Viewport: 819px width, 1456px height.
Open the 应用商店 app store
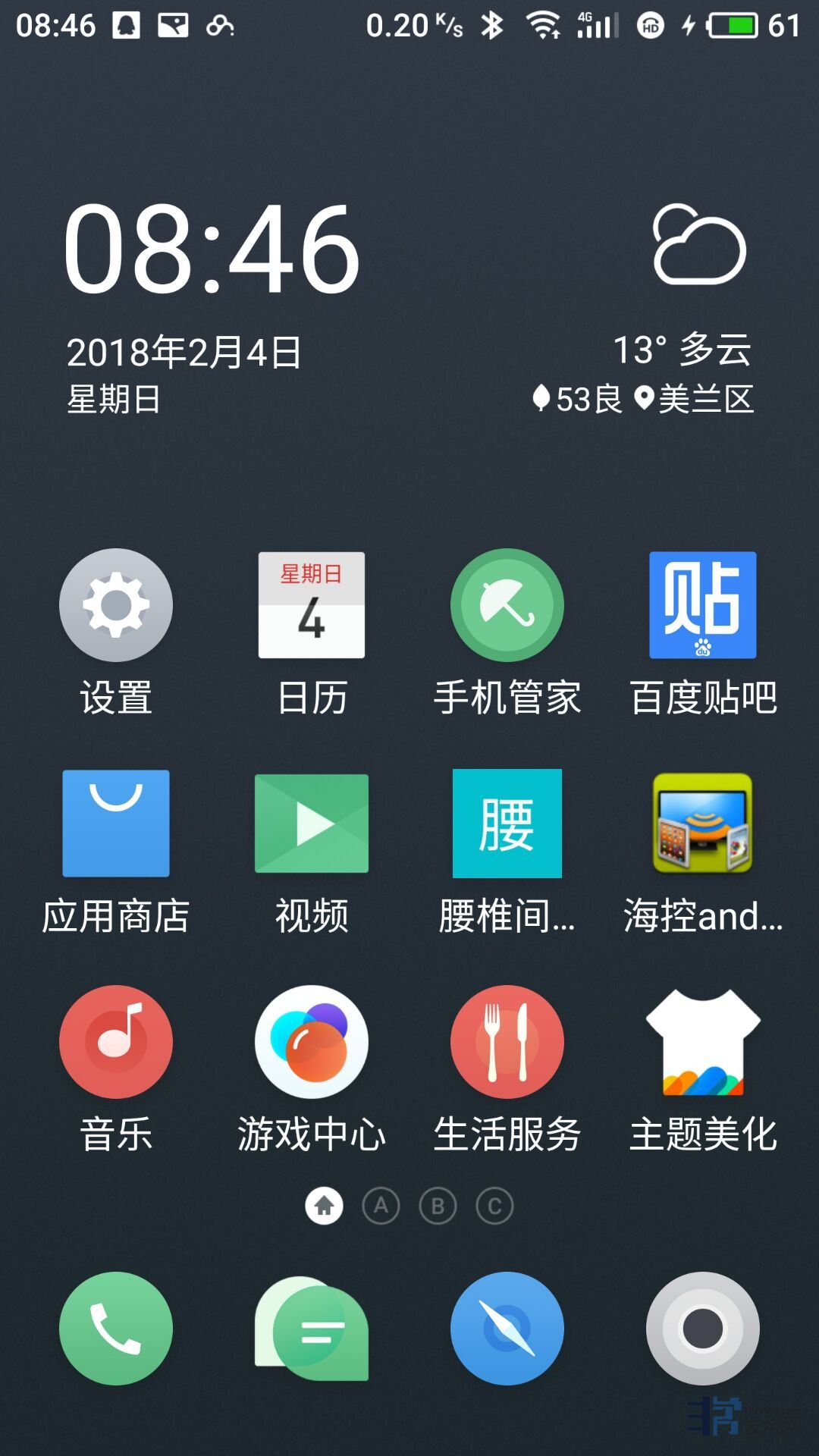(116, 824)
